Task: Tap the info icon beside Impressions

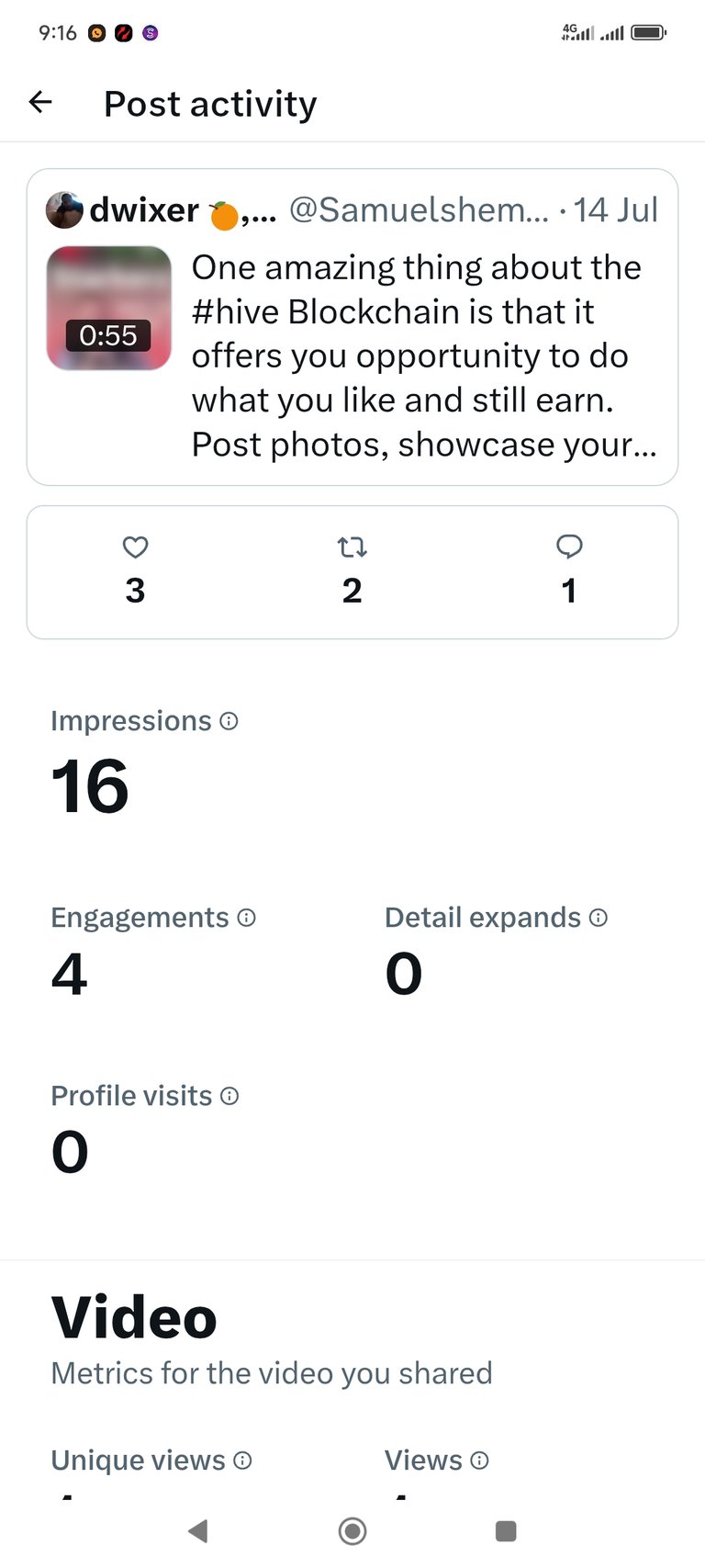Action: [229, 721]
